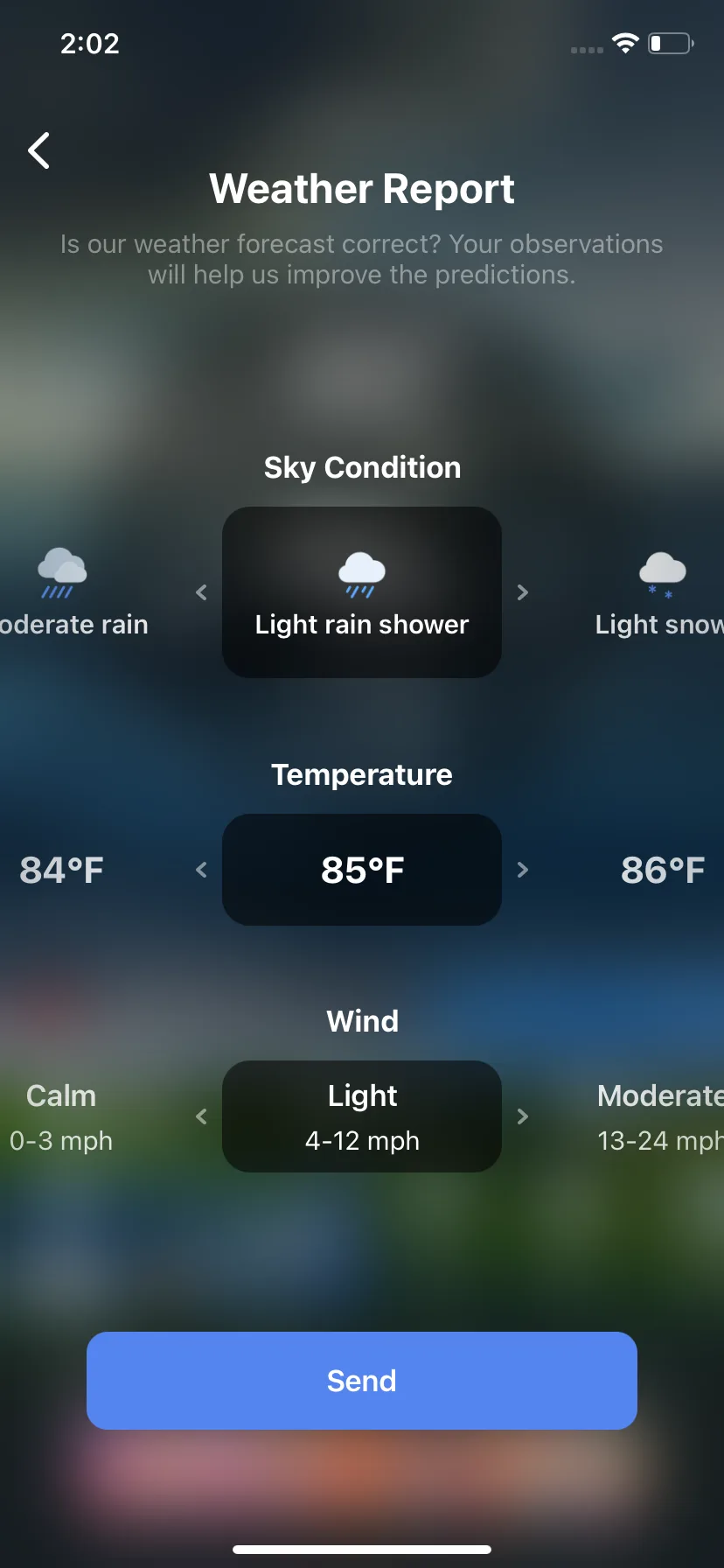
Task: Choose Calm 0-3 mph wind
Action: (x=61, y=1117)
